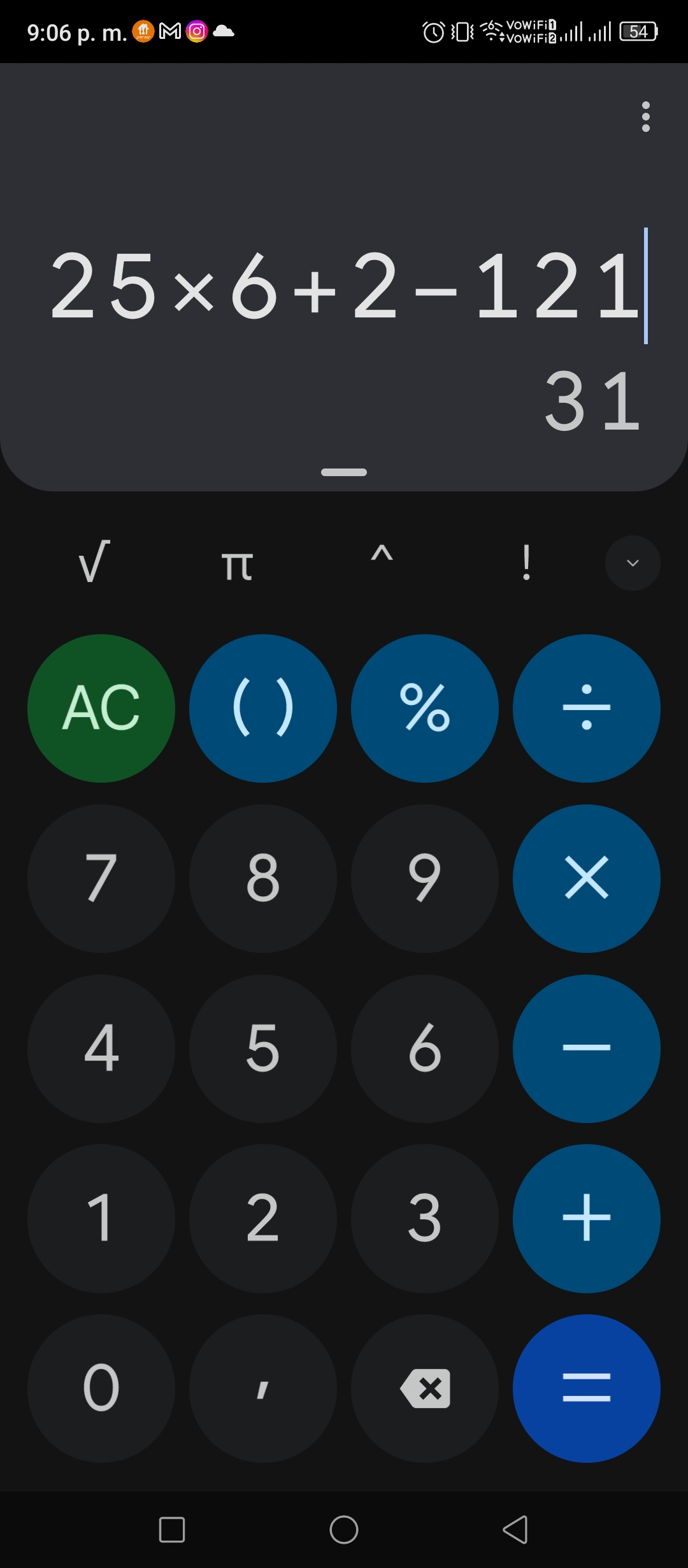The image size is (688, 1568).
Task: Tap the minus operator key
Action: click(587, 1049)
